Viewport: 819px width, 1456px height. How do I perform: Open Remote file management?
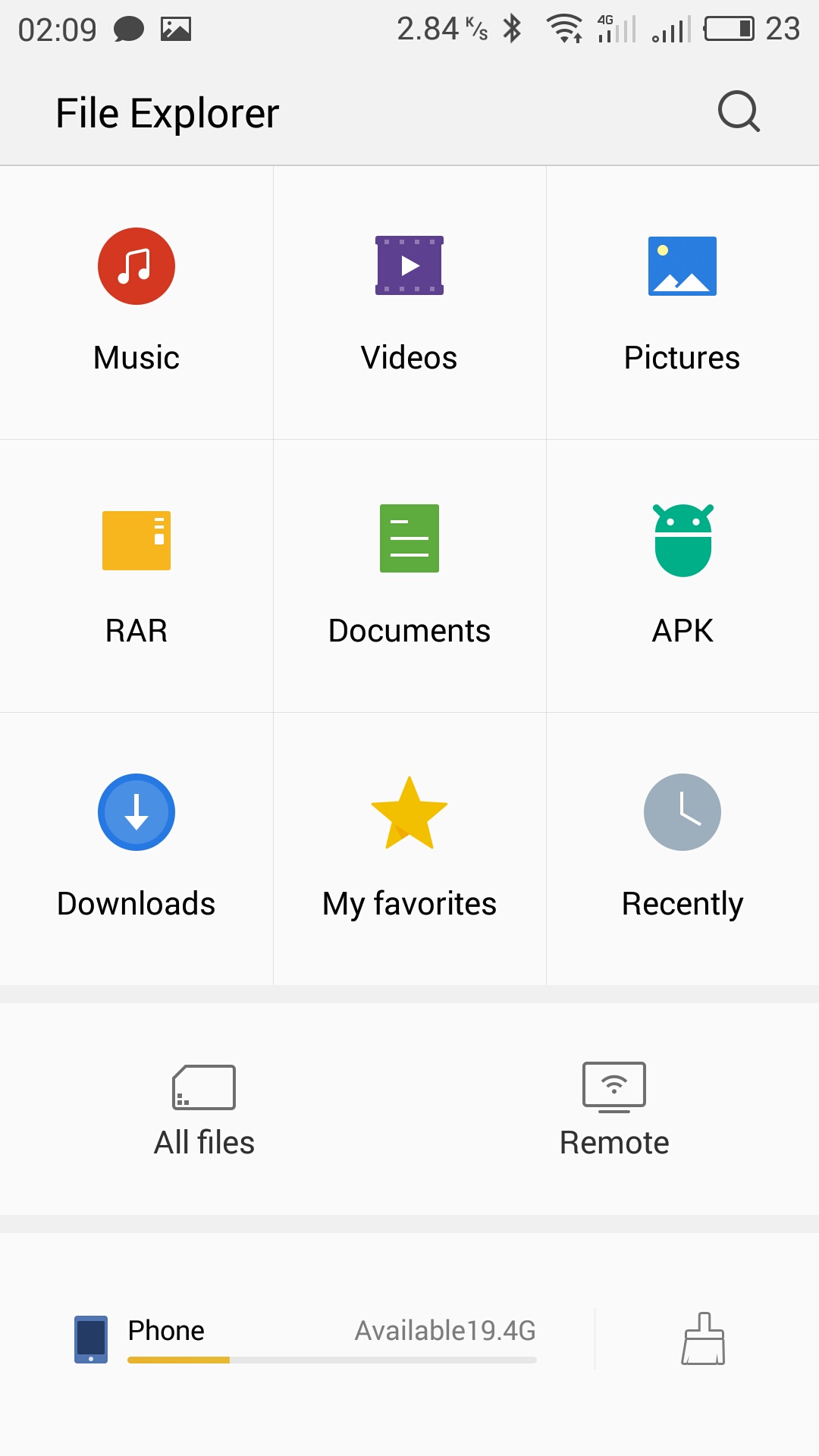click(614, 1110)
